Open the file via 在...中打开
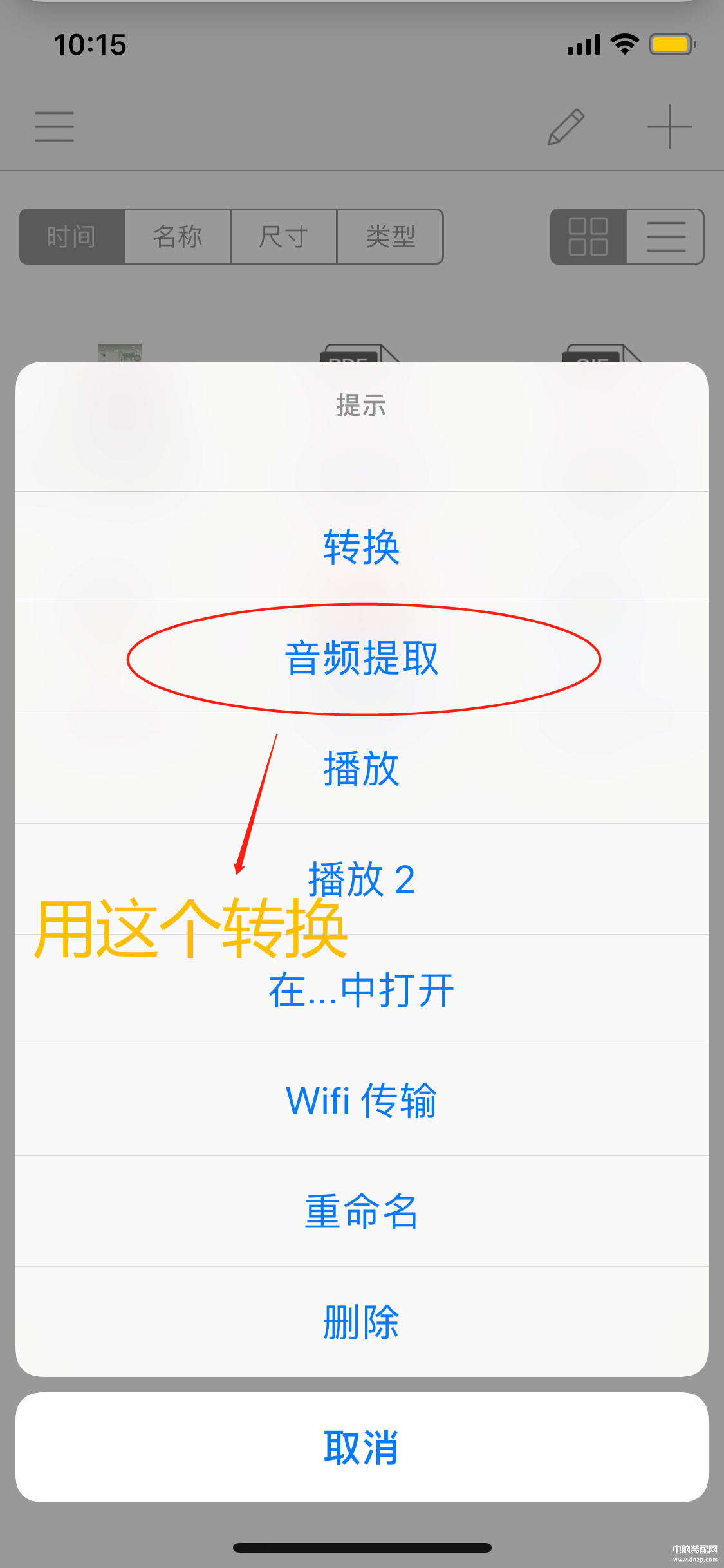This screenshot has height=1568, width=724. tap(362, 990)
